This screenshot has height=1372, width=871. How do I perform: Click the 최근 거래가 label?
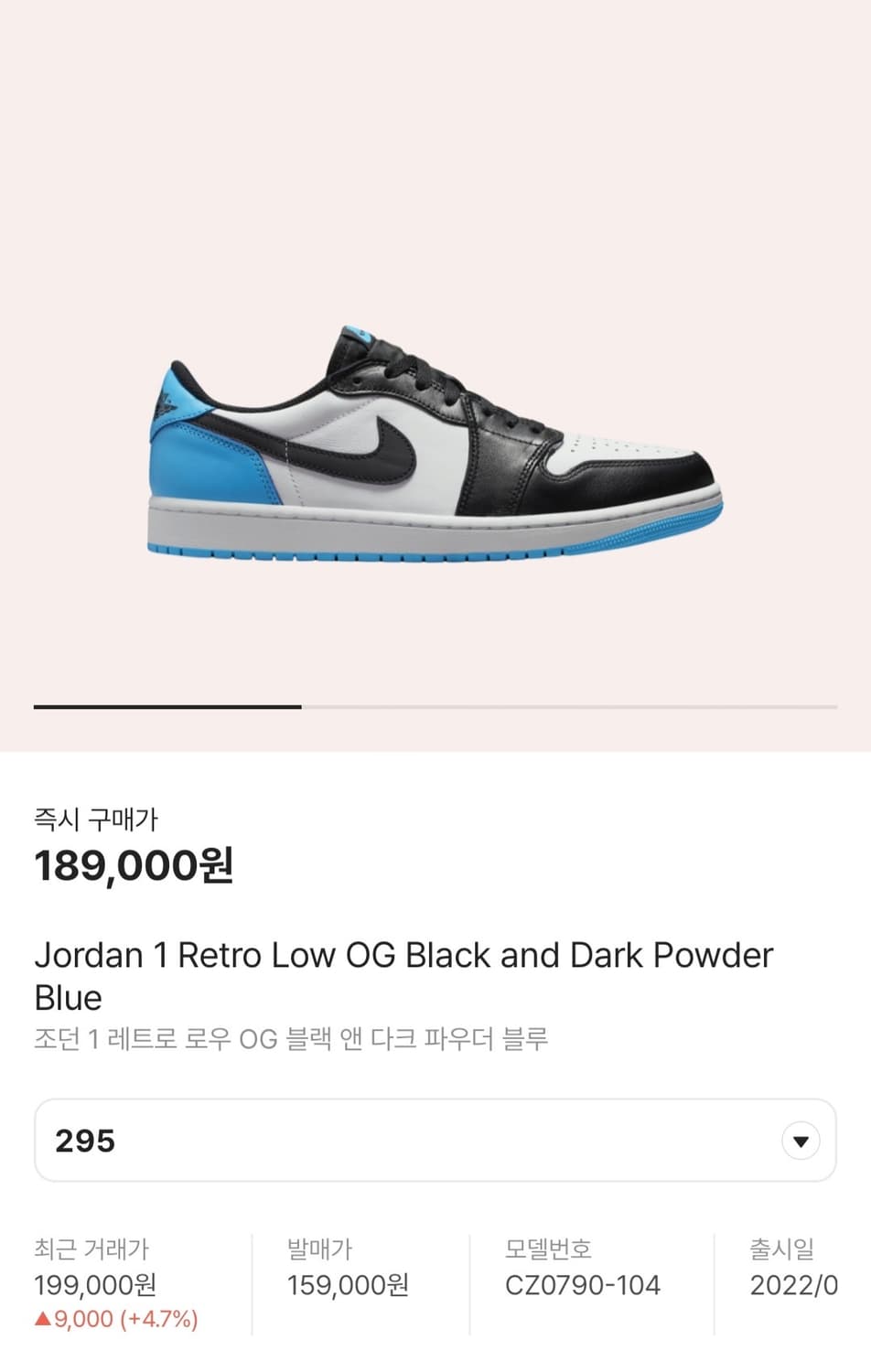click(92, 1248)
